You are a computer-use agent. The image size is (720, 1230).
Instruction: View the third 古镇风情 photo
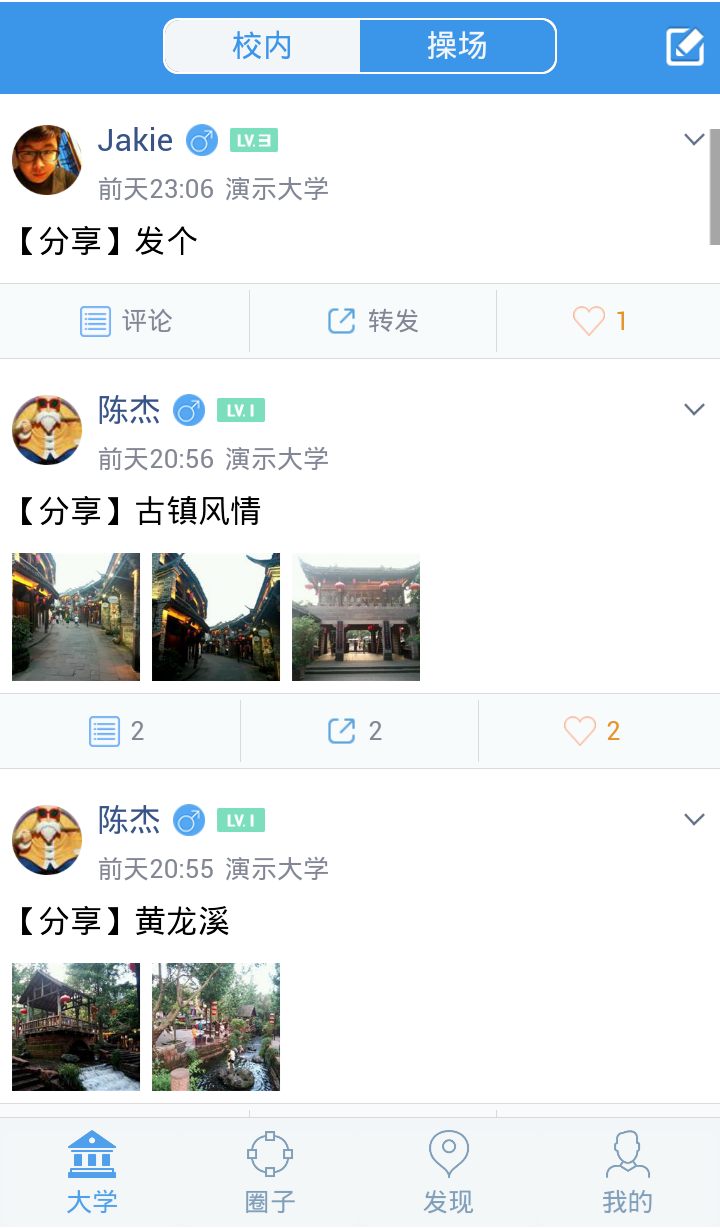click(356, 617)
